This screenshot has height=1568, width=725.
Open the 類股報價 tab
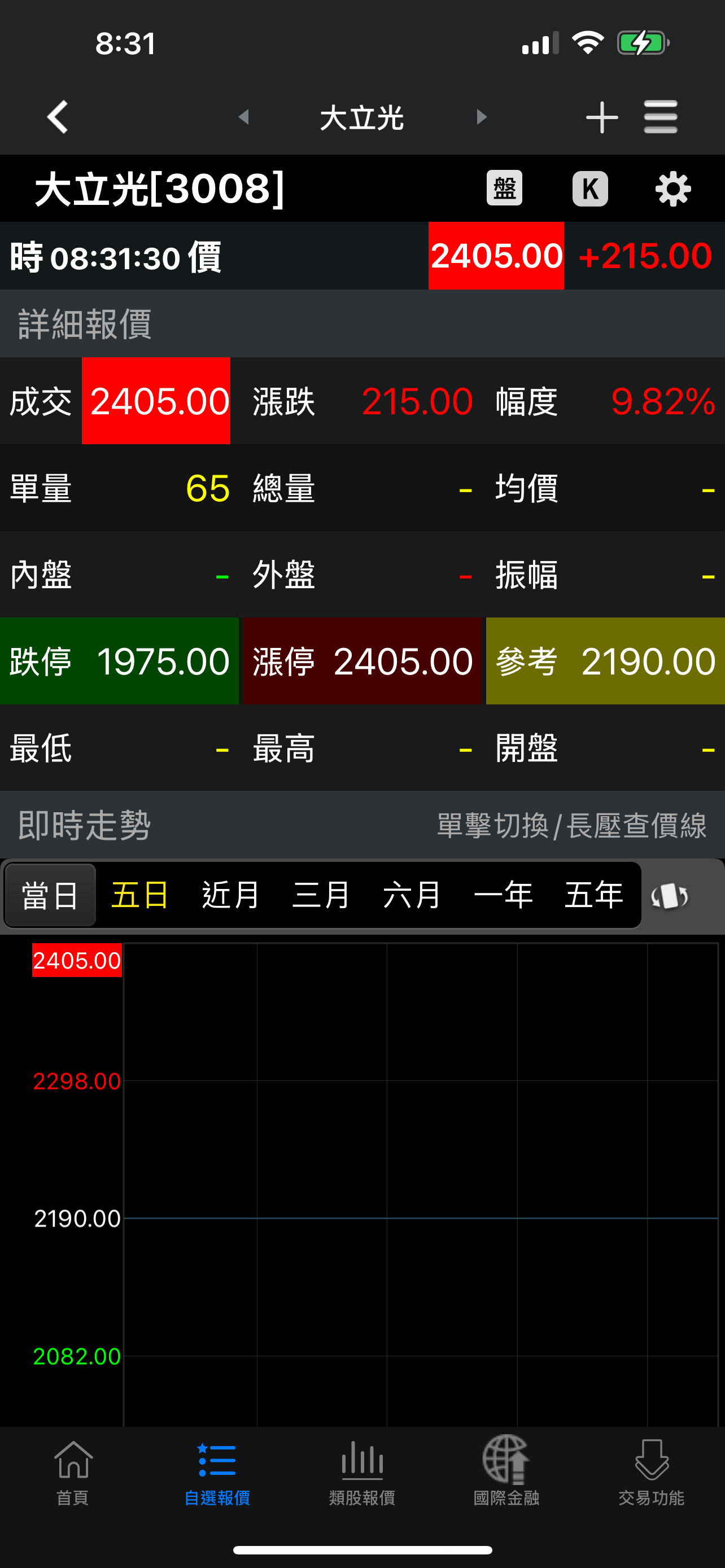pyautogui.click(x=362, y=1470)
